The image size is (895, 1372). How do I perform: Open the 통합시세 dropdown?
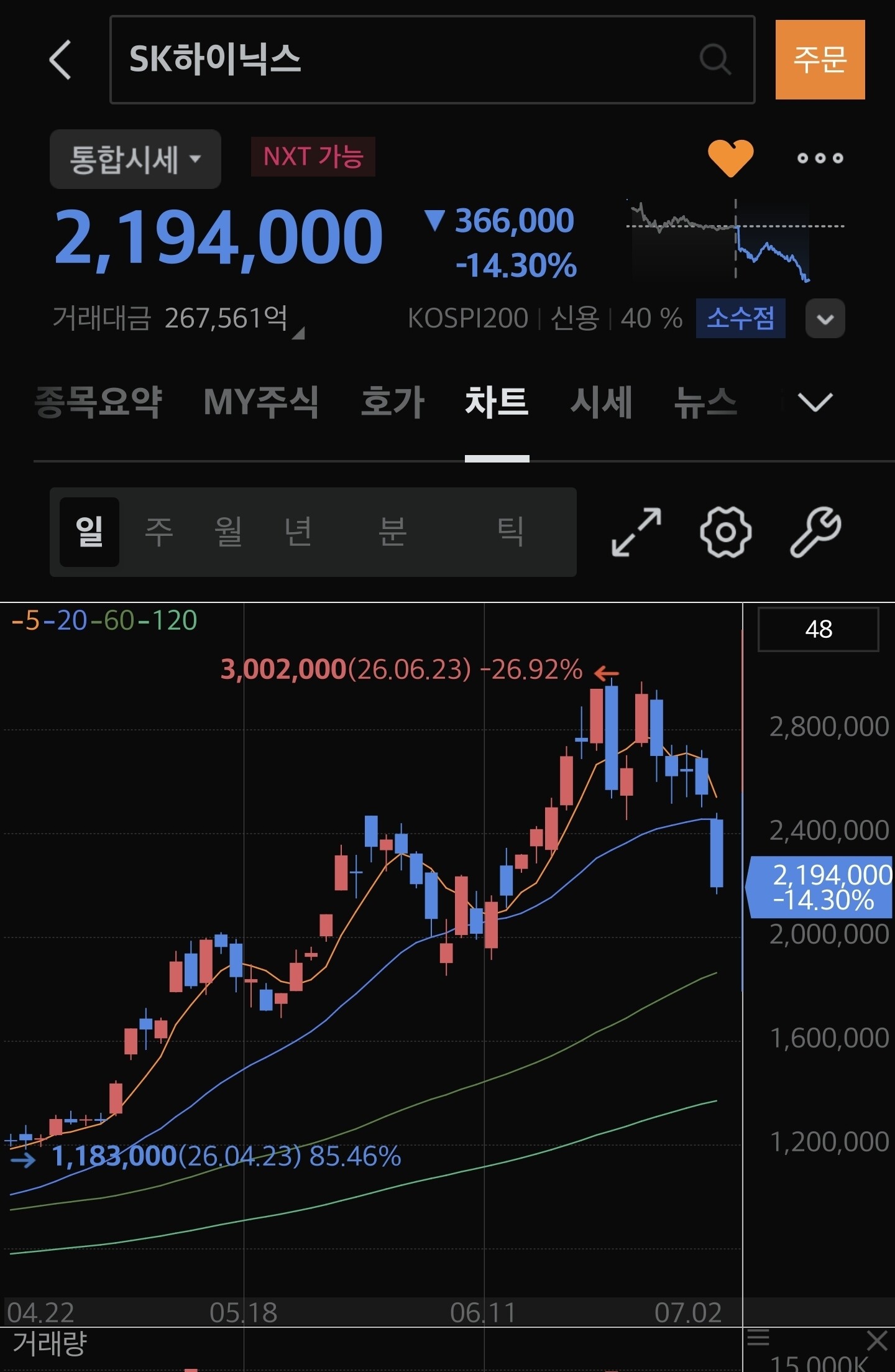pyautogui.click(x=135, y=159)
